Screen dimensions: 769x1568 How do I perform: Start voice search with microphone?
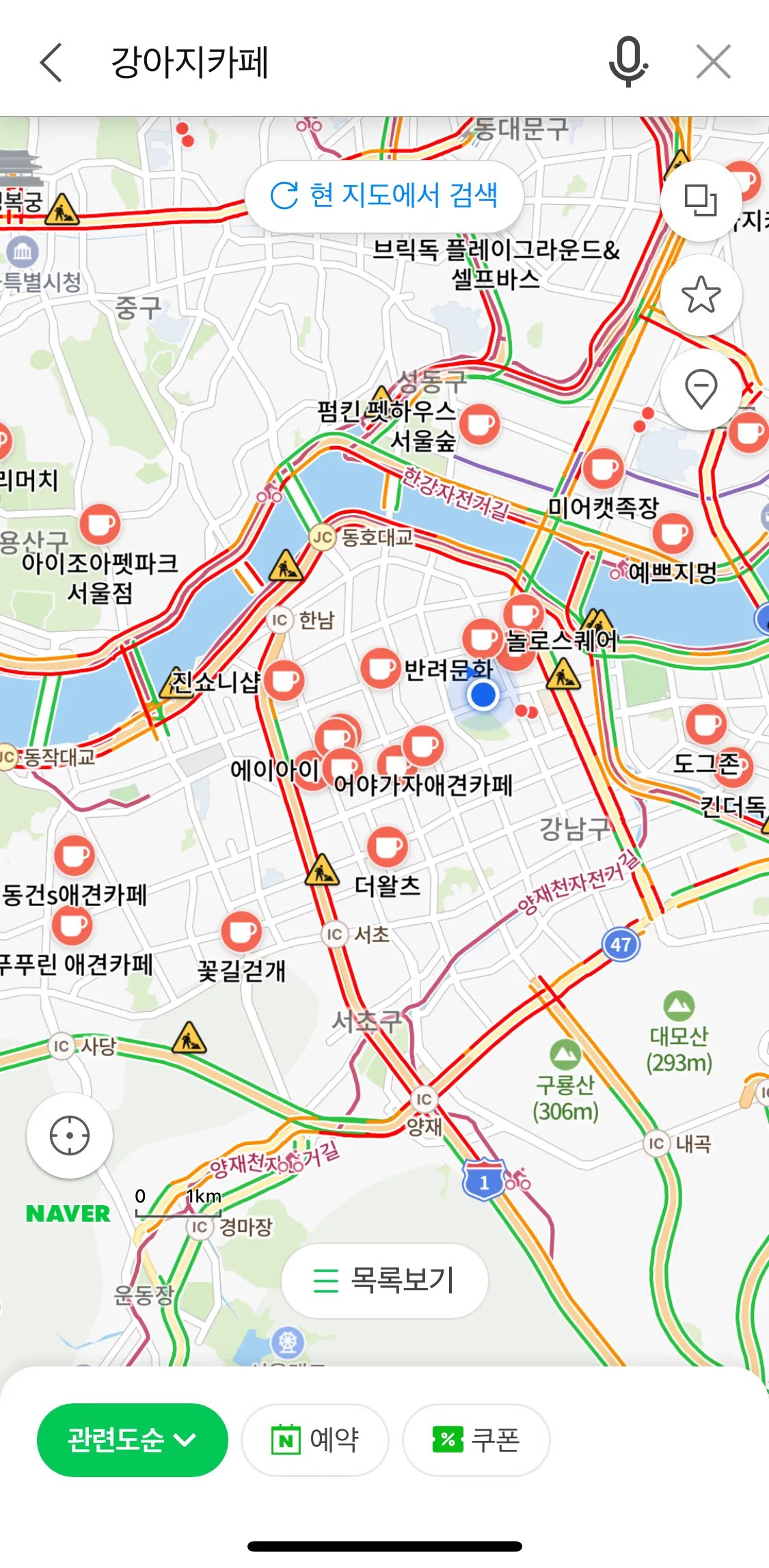point(628,62)
